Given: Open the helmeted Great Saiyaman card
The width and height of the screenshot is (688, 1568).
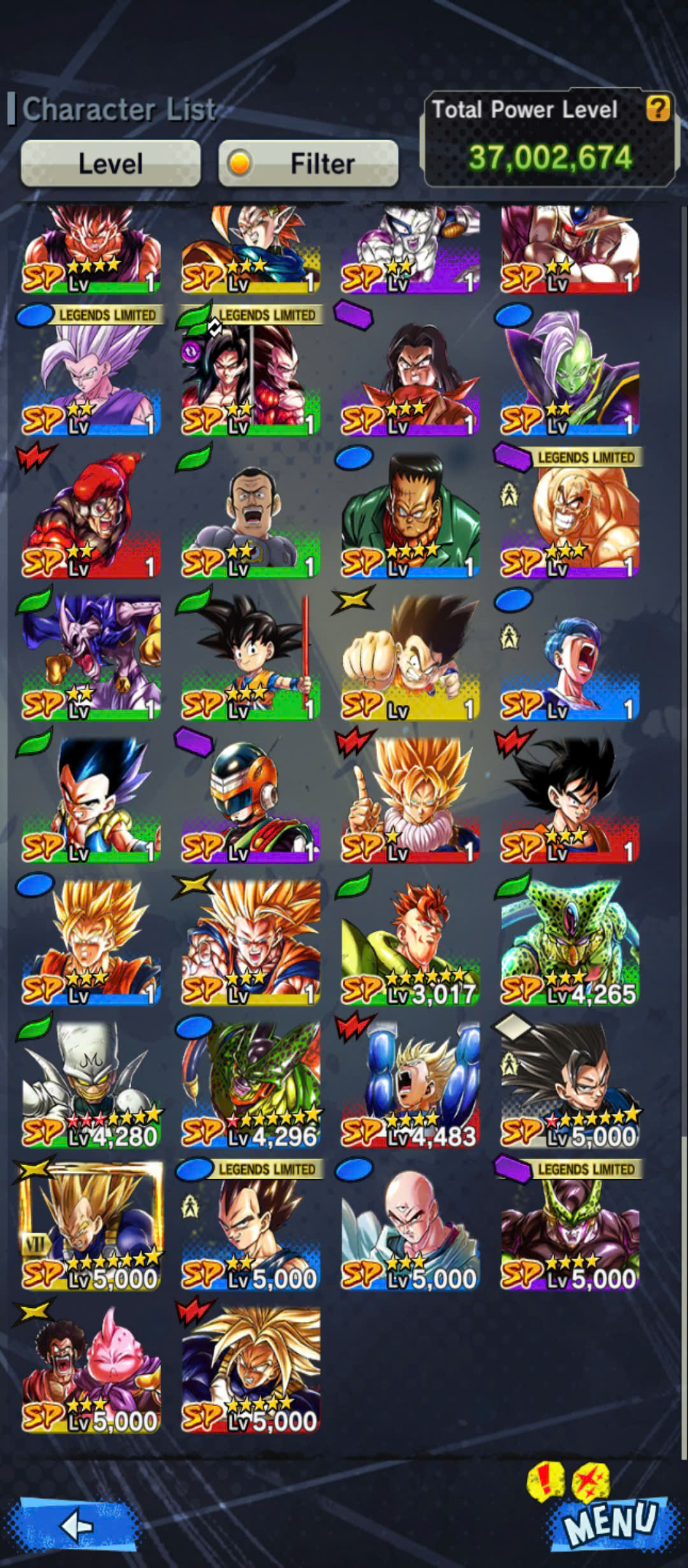Looking at the screenshot, I should click(x=250, y=799).
